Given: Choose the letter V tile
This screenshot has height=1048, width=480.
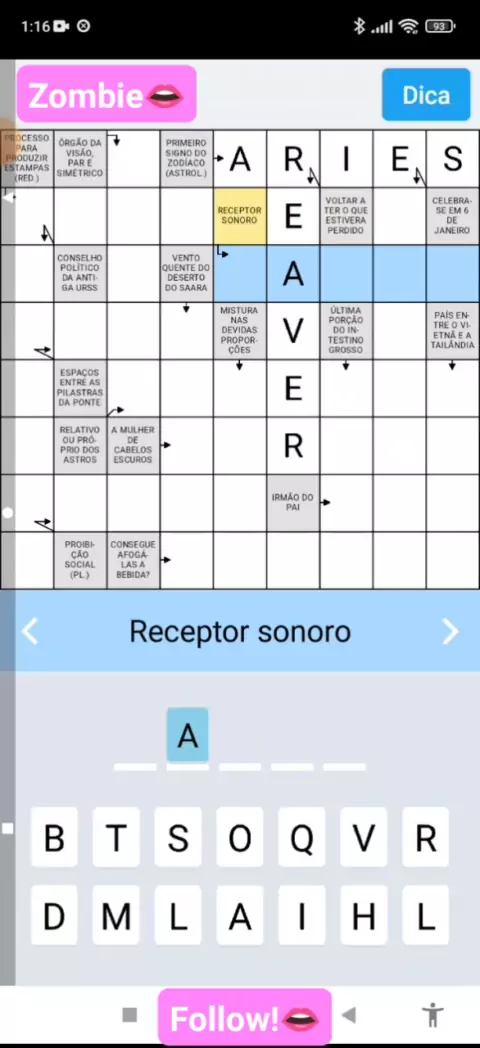Looking at the screenshot, I should pos(364,837).
